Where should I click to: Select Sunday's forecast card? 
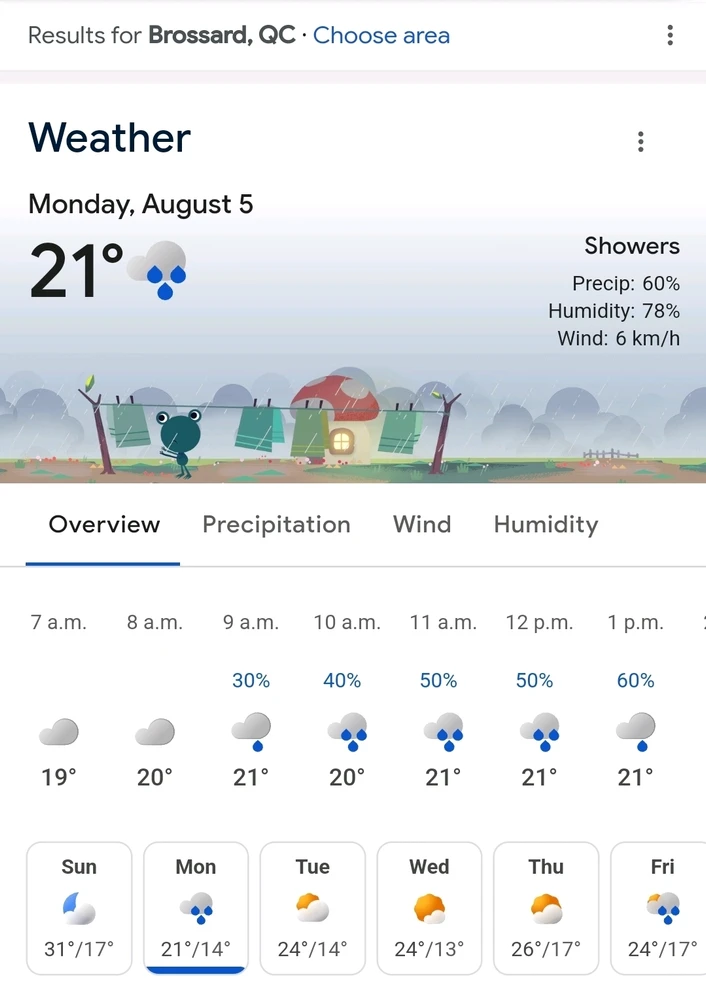coord(79,908)
